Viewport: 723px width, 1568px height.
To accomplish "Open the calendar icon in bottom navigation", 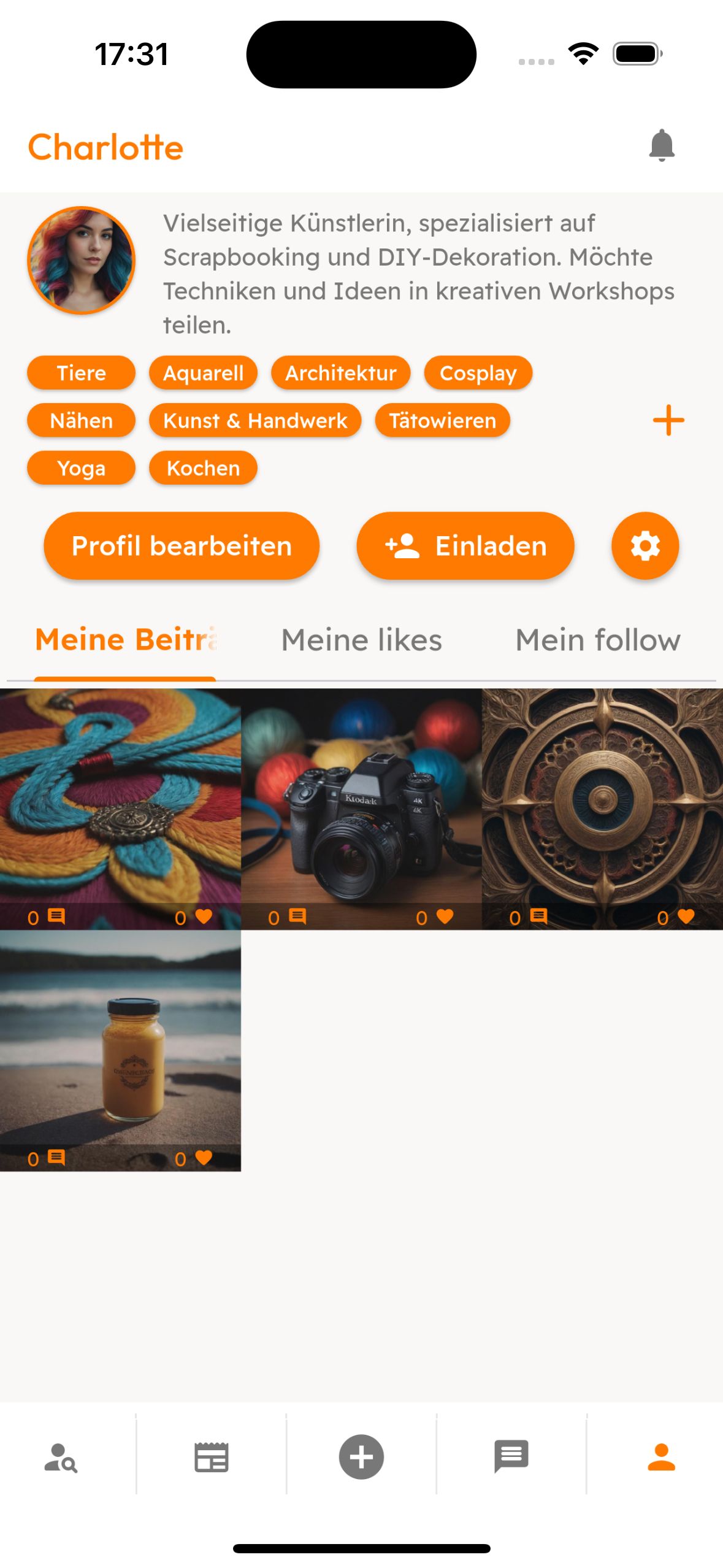I will tap(210, 1458).
